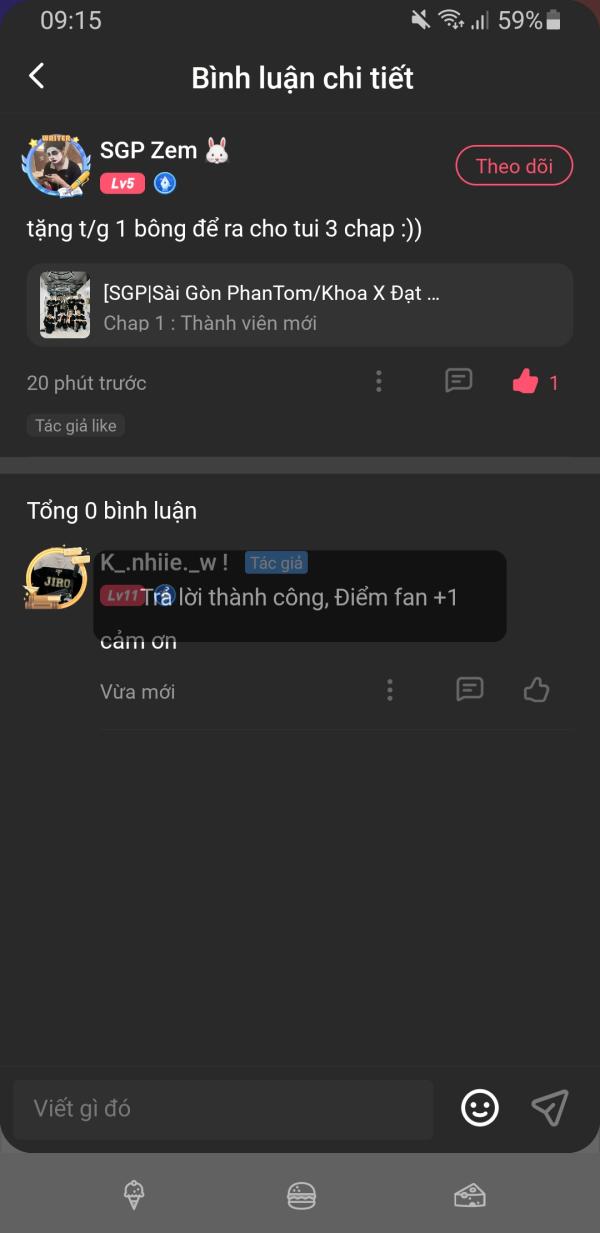Focus the 'Viết gì đó' text field
Screen dimensions: 600x1233
pyautogui.click(x=223, y=1108)
